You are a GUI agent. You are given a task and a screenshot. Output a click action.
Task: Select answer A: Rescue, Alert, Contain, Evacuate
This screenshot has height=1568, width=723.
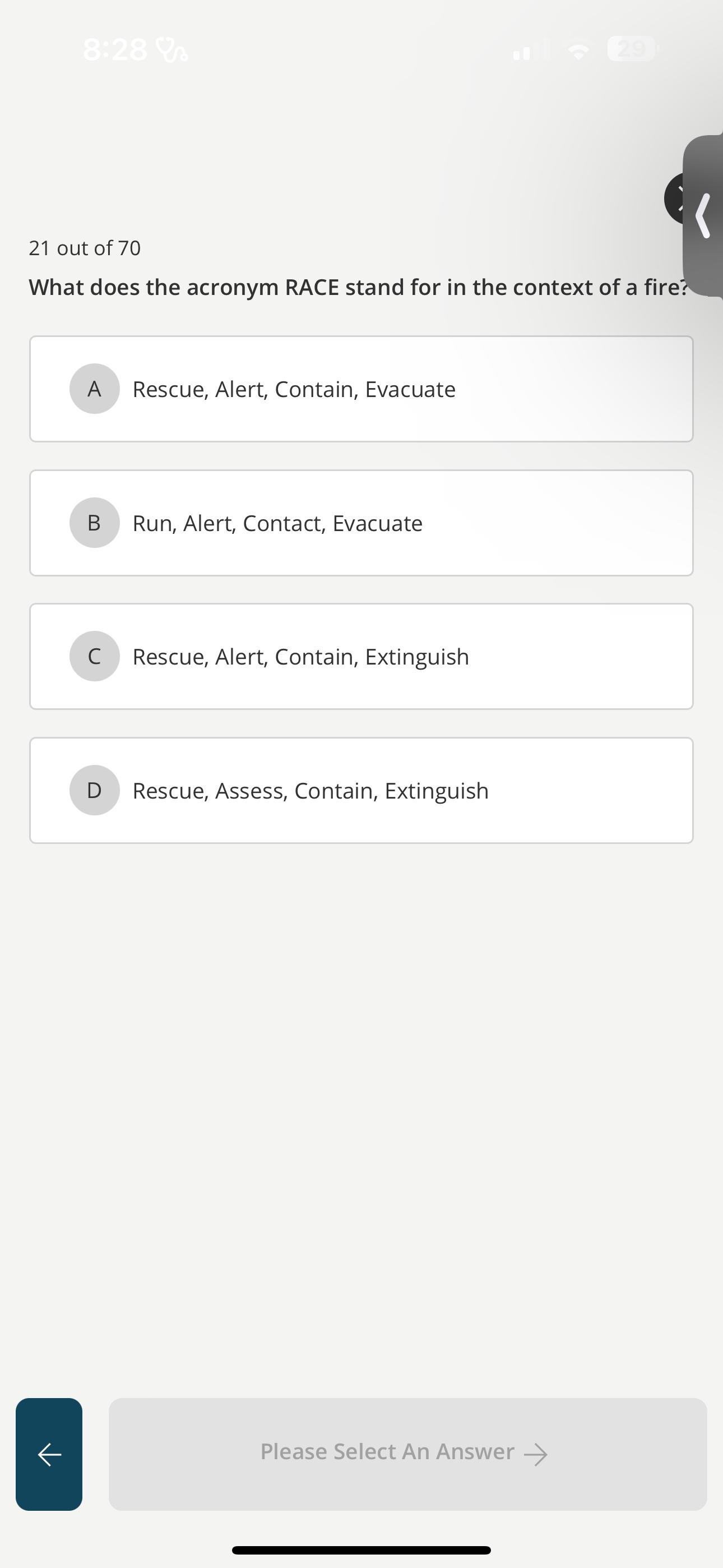(x=361, y=389)
